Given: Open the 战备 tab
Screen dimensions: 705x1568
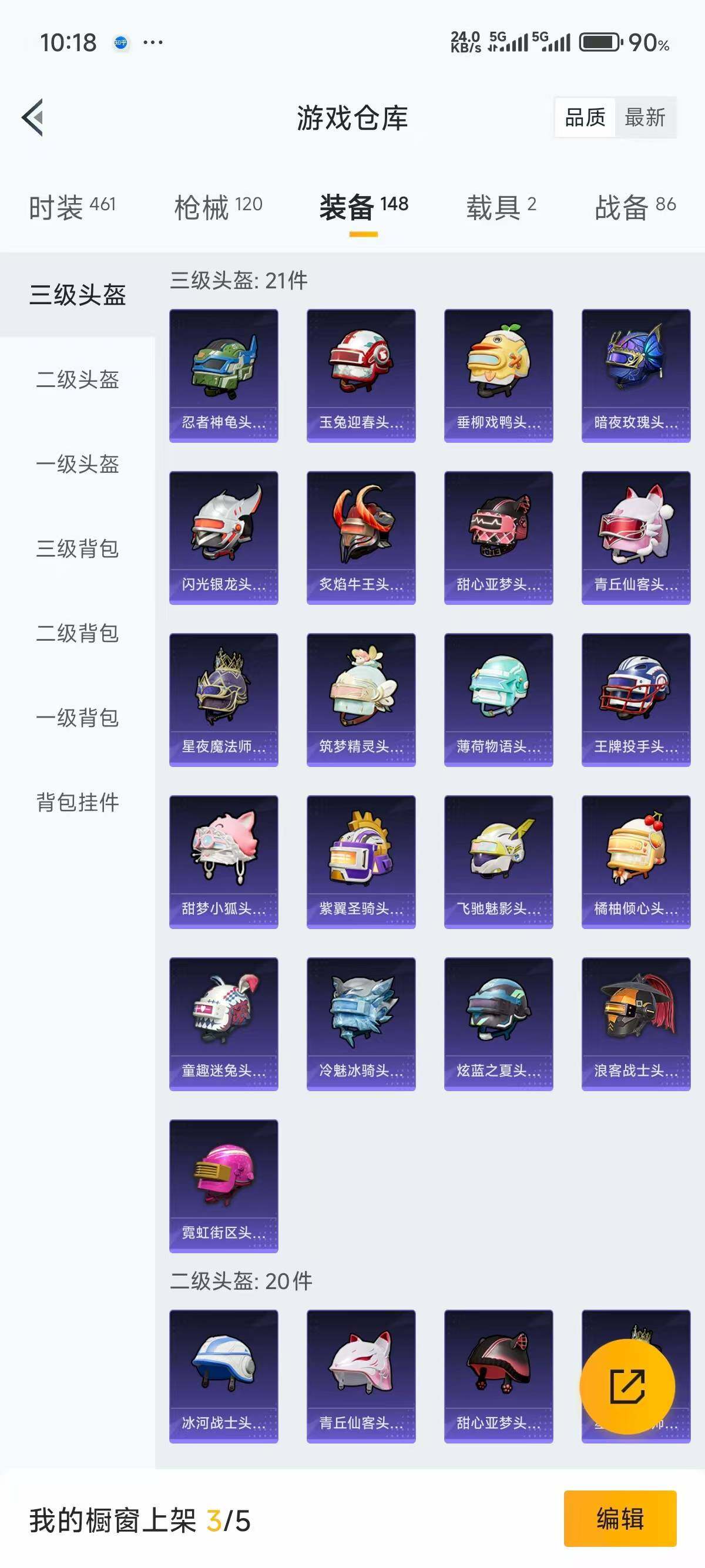Looking at the screenshot, I should (x=634, y=207).
